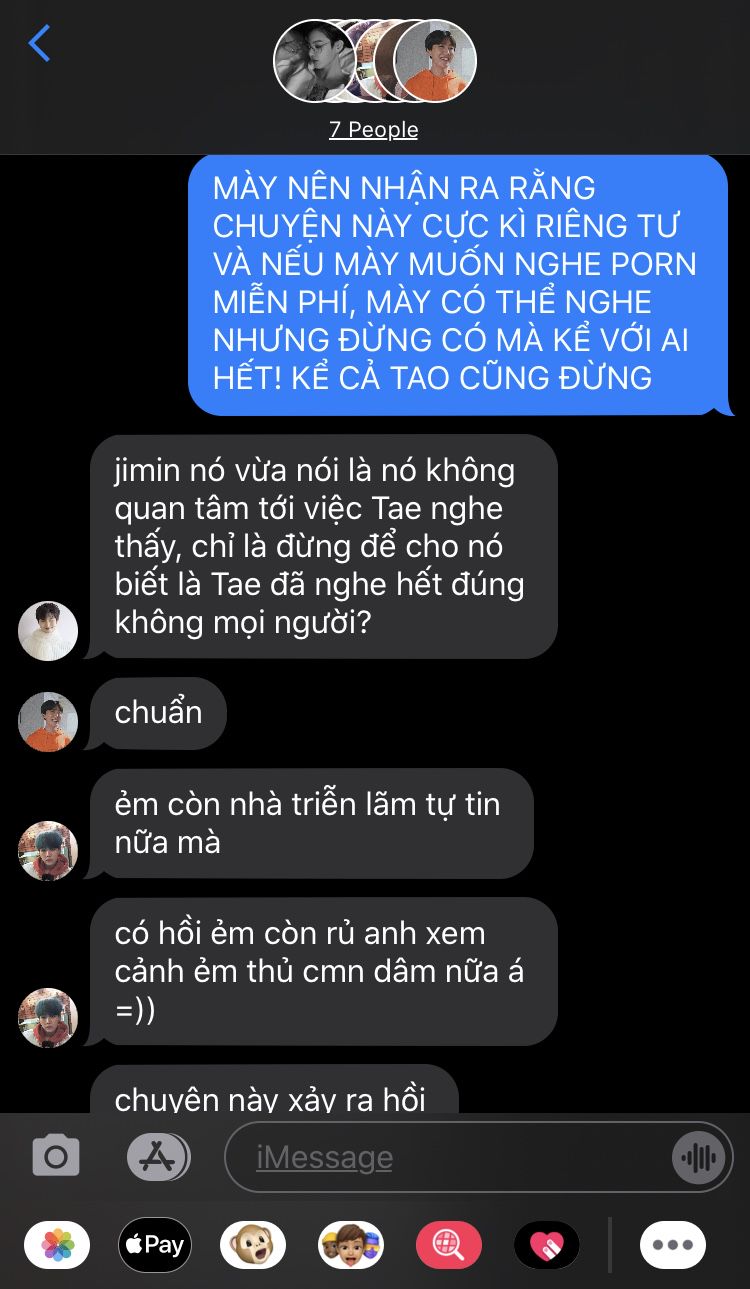
Task: Open the Photos app in the drawer
Action: click(x=57, y=1245)
